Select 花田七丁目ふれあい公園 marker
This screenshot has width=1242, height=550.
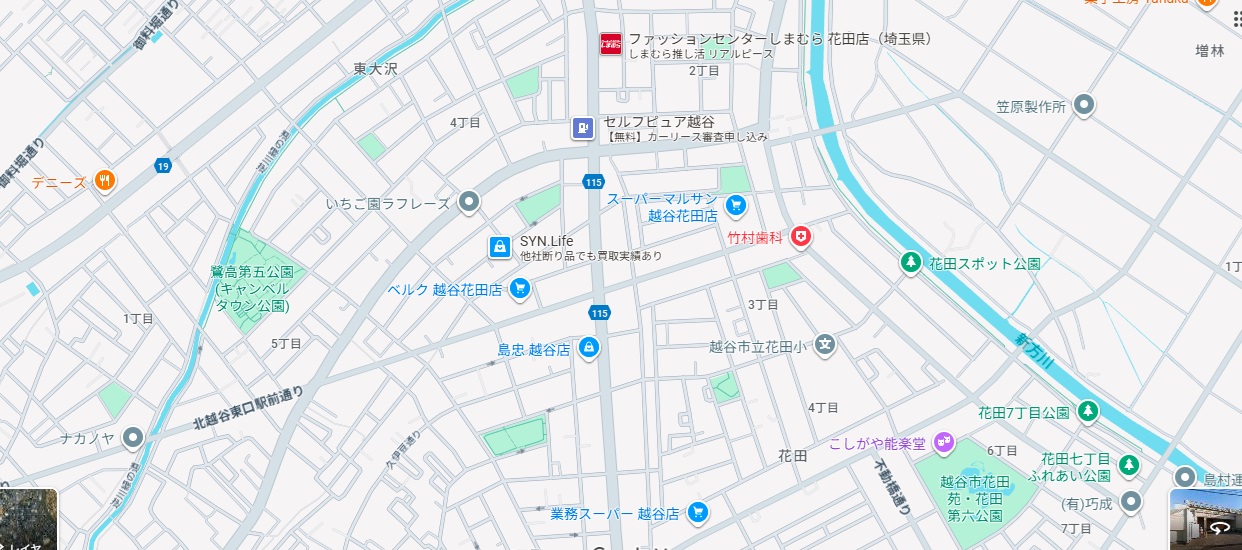click(x=1128, y=465)
